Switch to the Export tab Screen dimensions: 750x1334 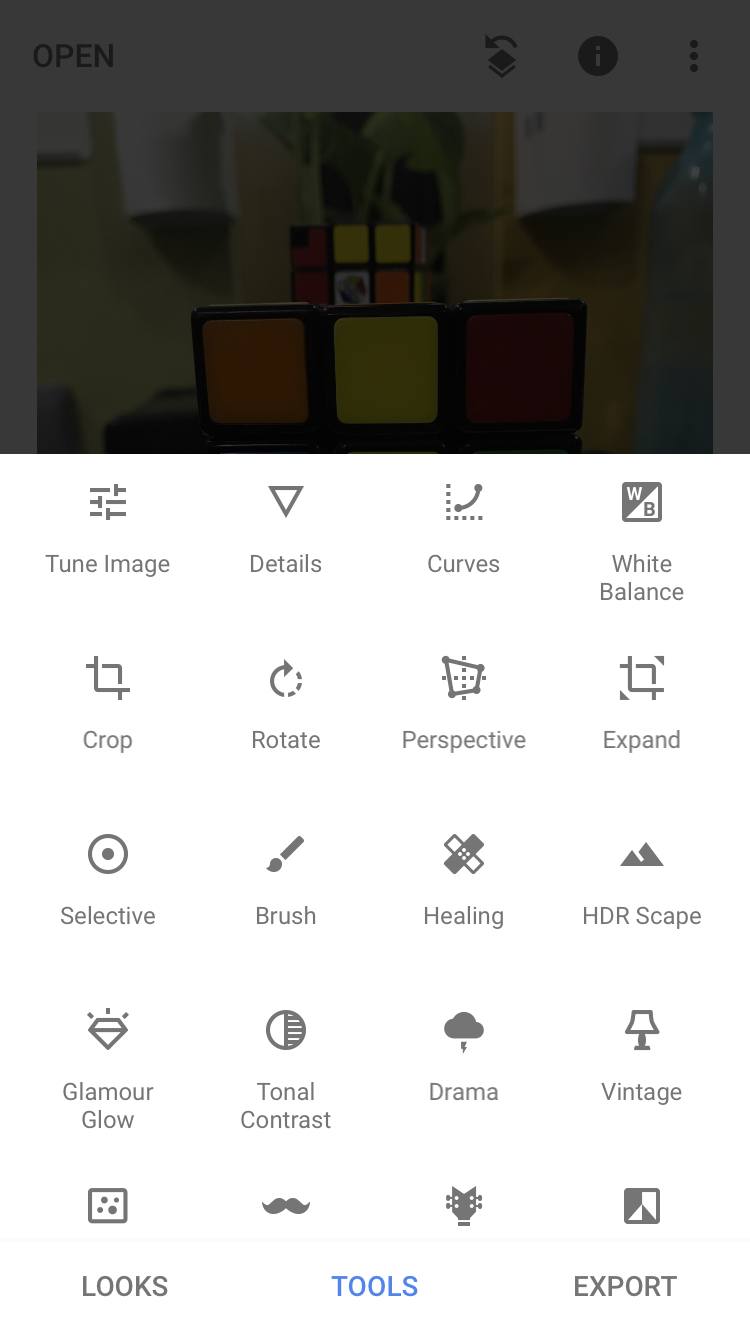click(x=625, y=1286)
